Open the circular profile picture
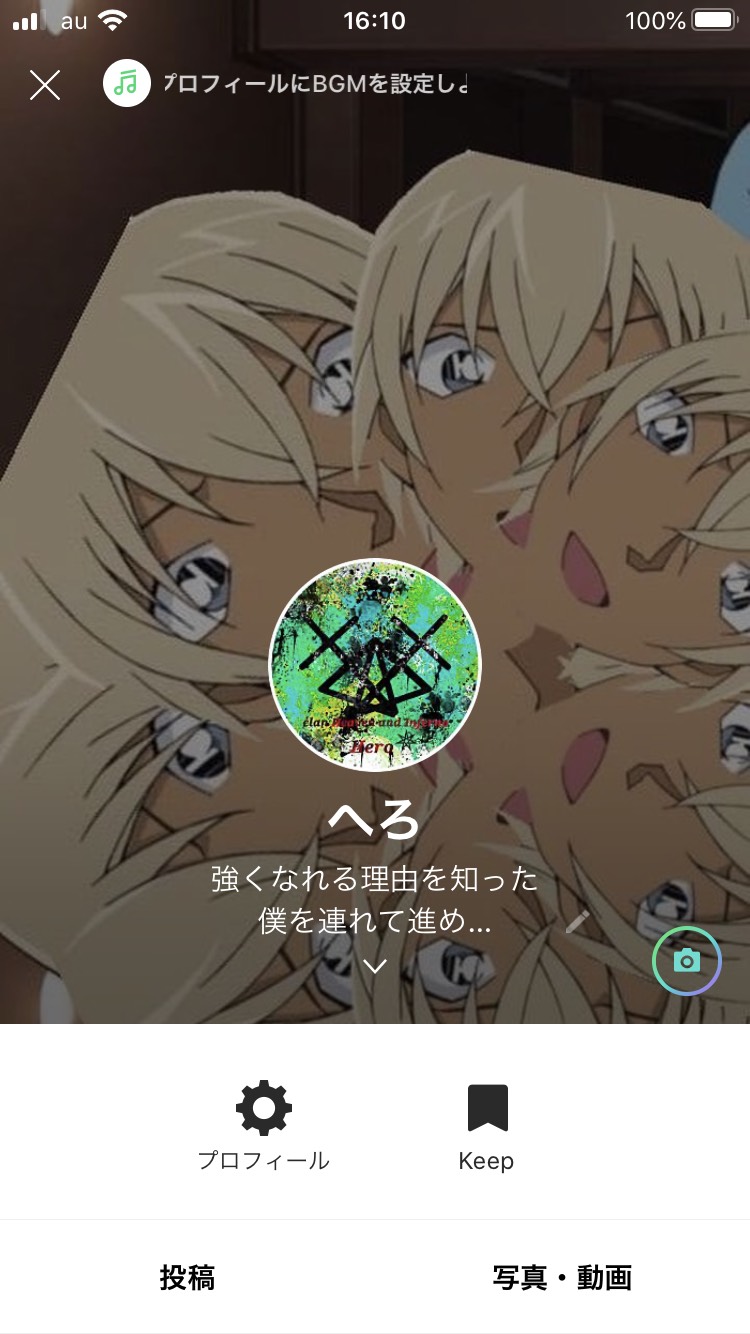Viewport: 750px width, 1334px height. tap(375, 665)
